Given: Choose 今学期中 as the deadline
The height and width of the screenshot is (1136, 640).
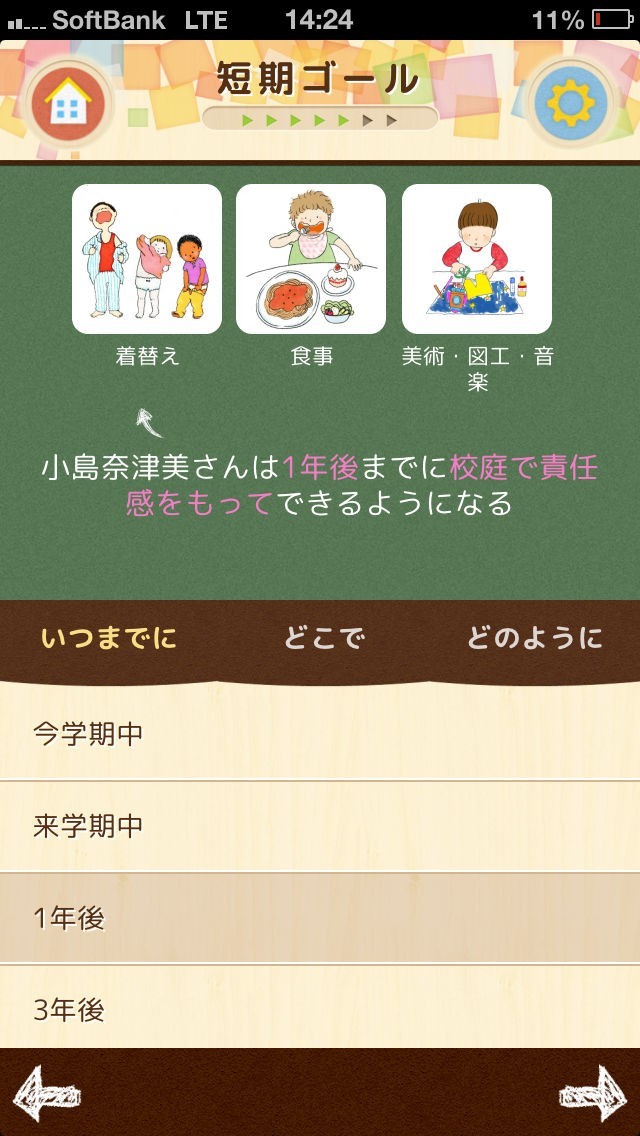Looking at the screenshot, I should click(320, 734).
